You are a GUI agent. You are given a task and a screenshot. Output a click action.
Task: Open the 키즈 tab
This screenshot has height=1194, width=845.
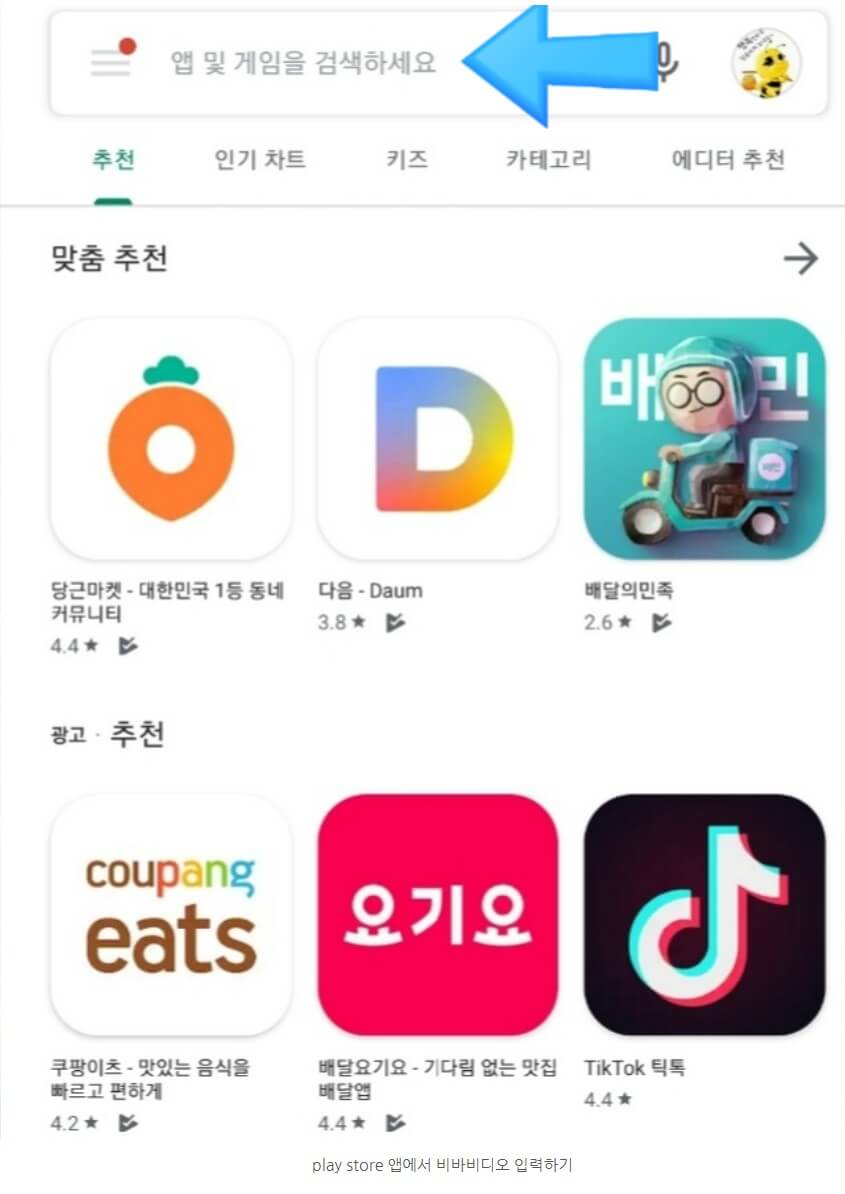405,158
